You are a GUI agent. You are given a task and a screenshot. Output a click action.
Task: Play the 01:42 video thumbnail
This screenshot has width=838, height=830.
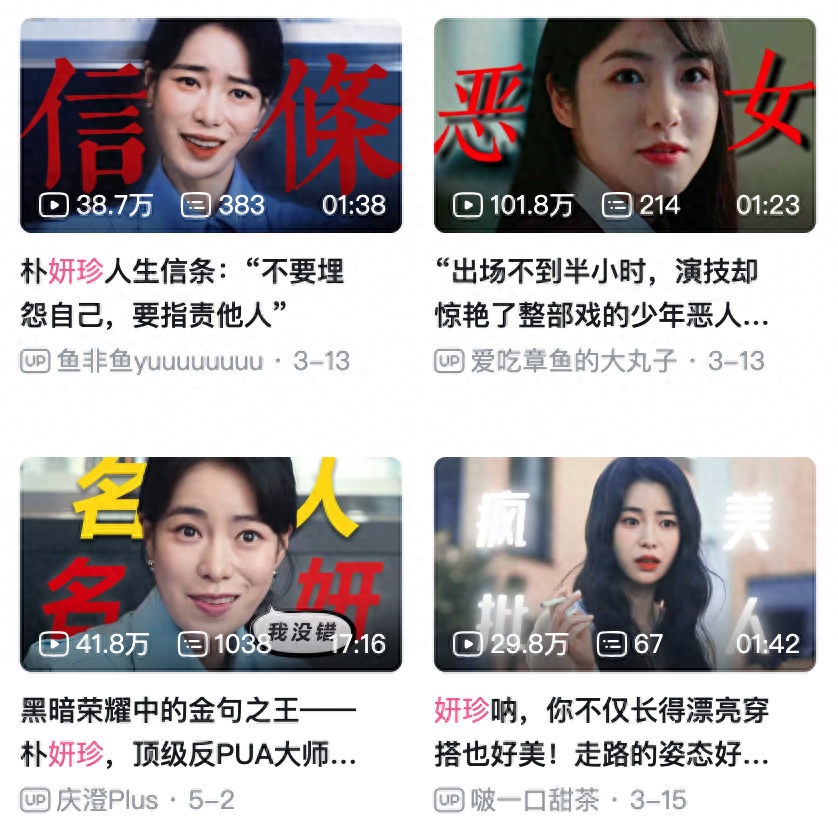625,564
